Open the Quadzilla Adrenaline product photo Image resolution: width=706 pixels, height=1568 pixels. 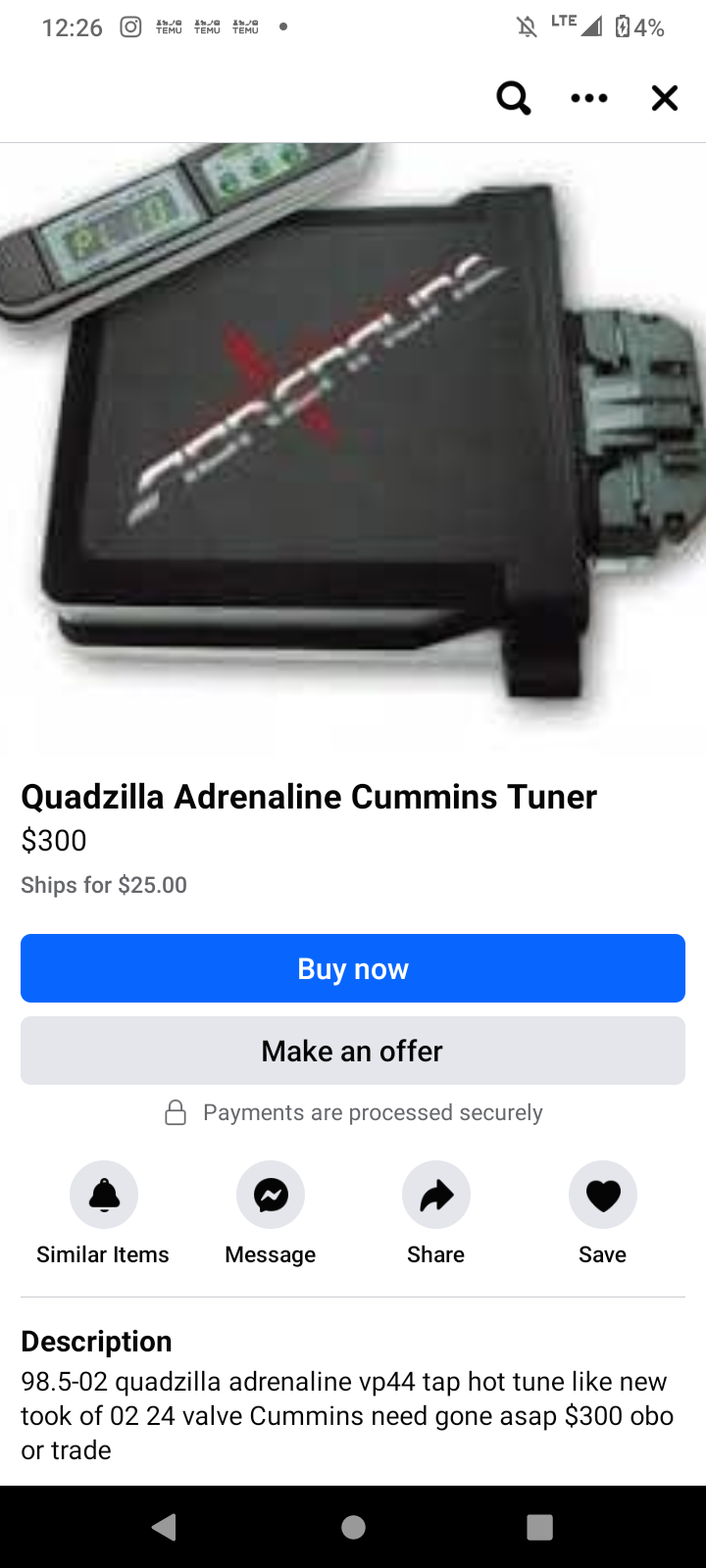[x=353, y=449]
